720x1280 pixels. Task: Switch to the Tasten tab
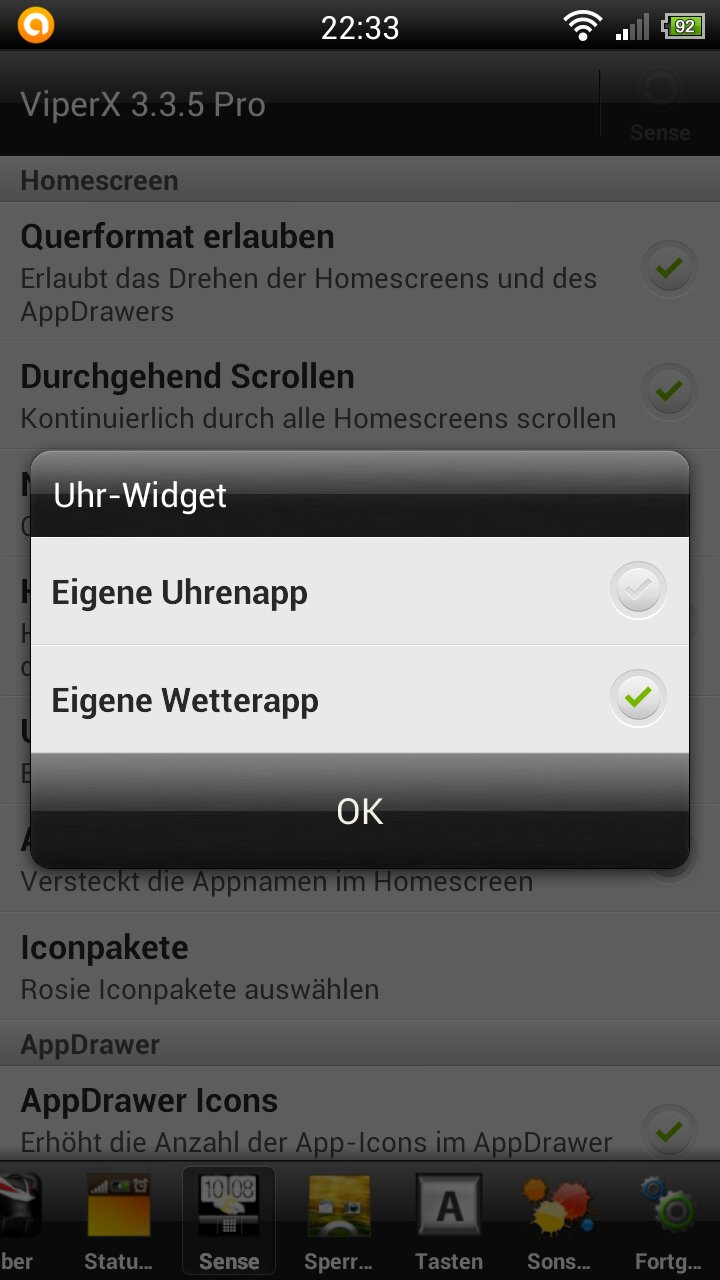[449, 1221]
